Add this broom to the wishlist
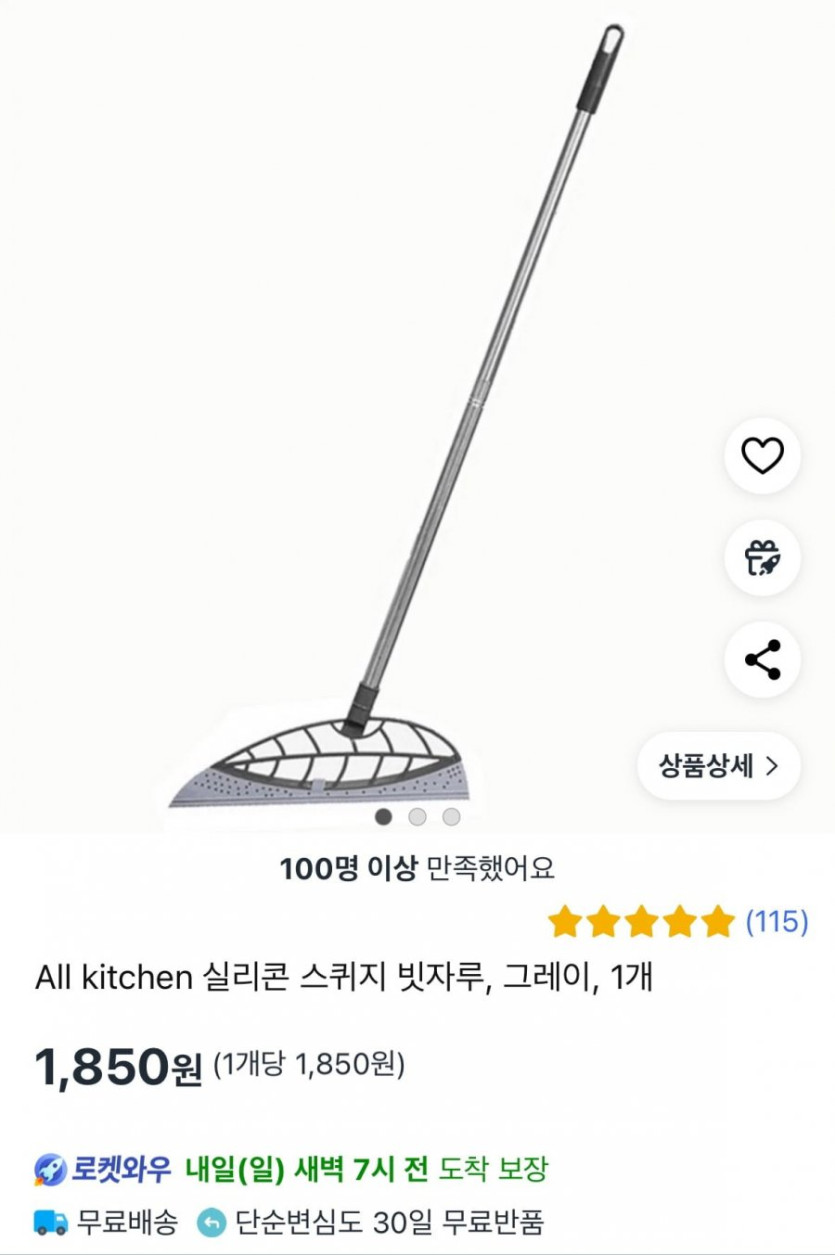Image resolution: width=835 pixels, height=1255 pixels. (762, 457)
